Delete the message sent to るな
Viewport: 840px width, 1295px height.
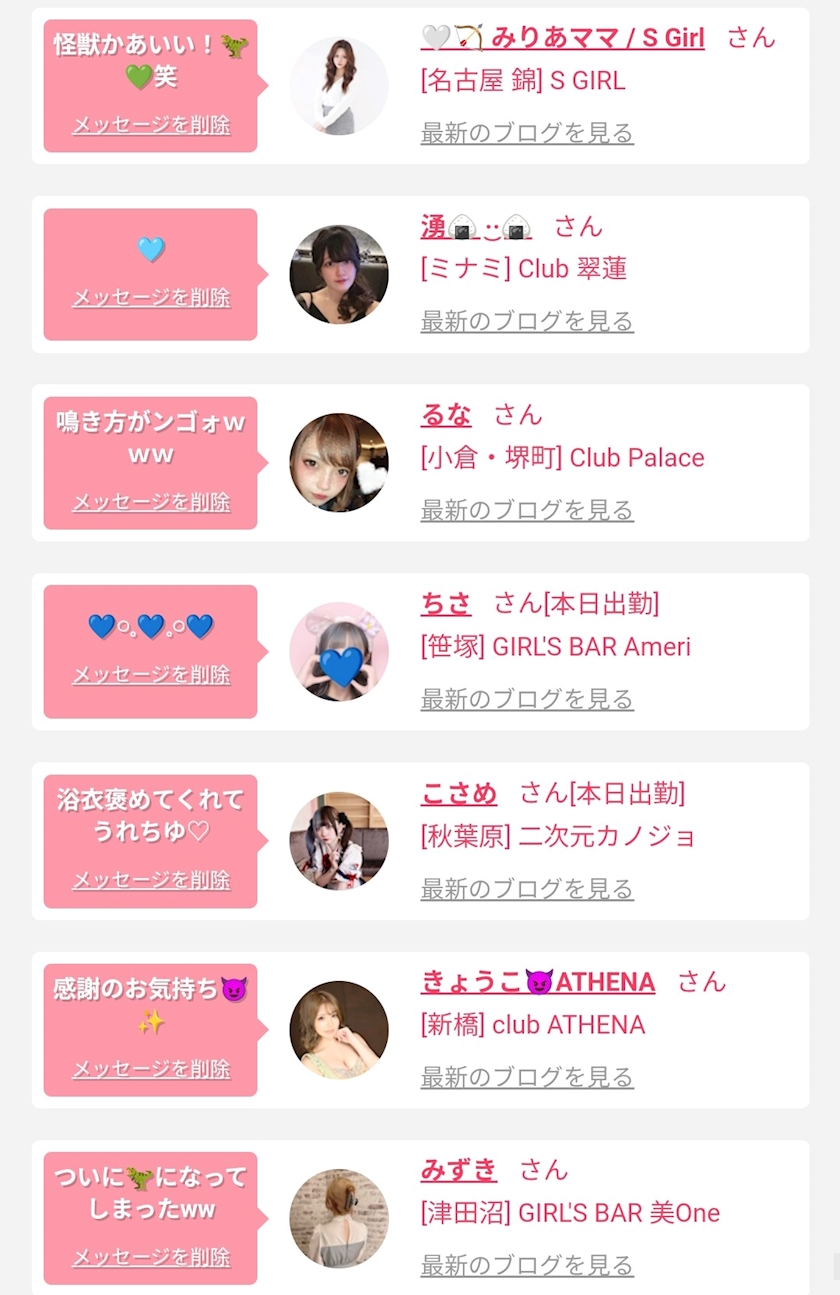click(x=151, y=501)
